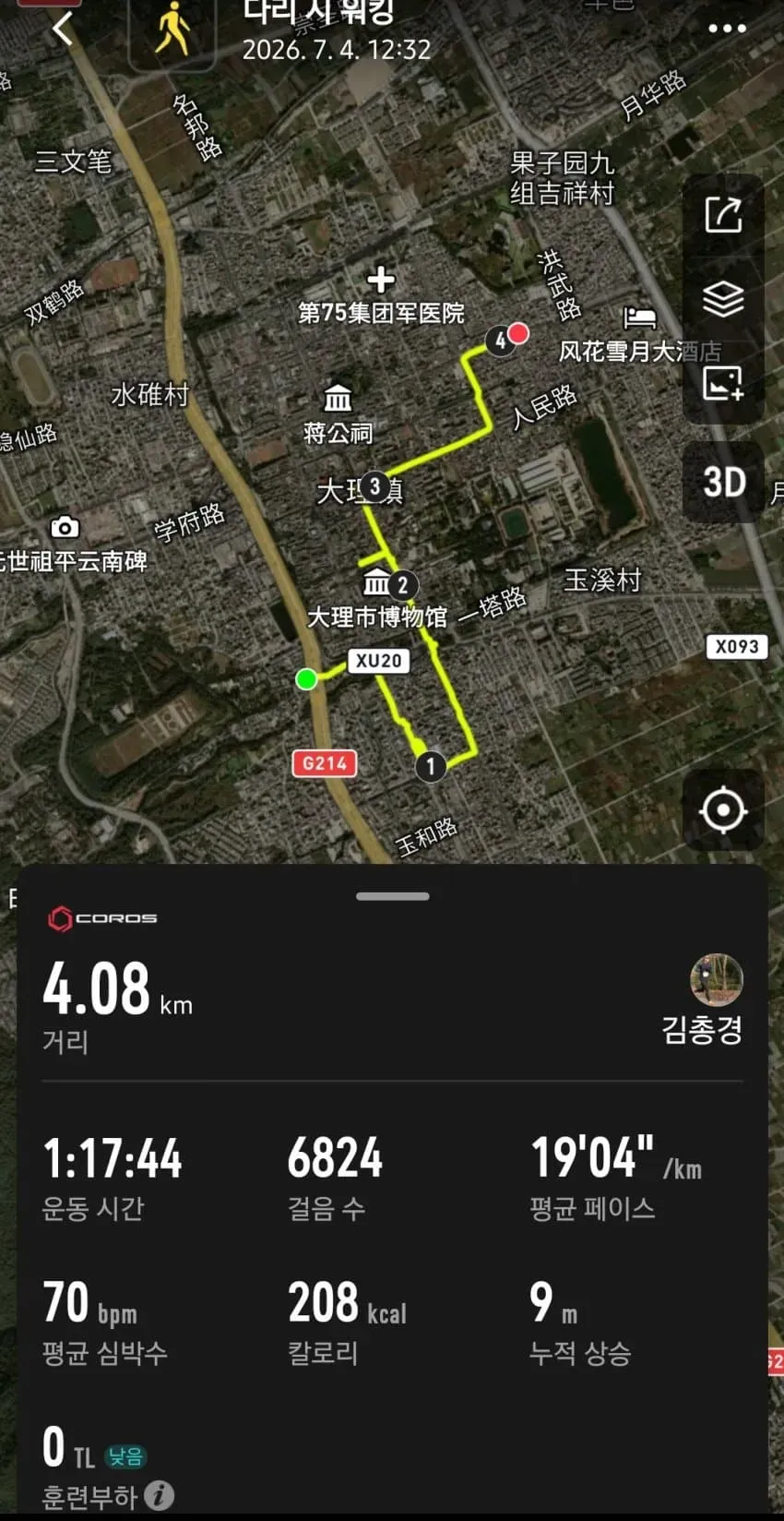Open 김총경's profile avatar
Screen dimensions: 784x1521
click(717, 979)
